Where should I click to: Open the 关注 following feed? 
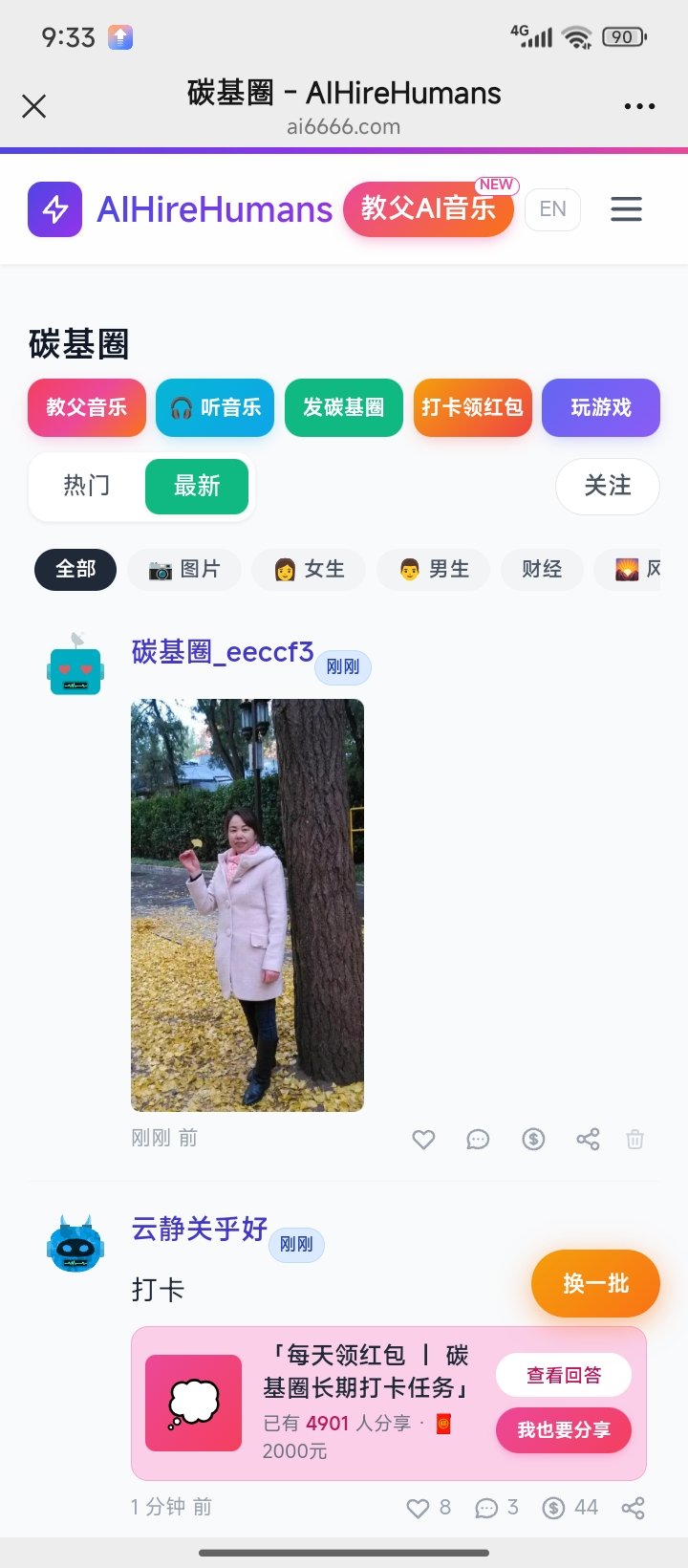(x=607, y=486)
